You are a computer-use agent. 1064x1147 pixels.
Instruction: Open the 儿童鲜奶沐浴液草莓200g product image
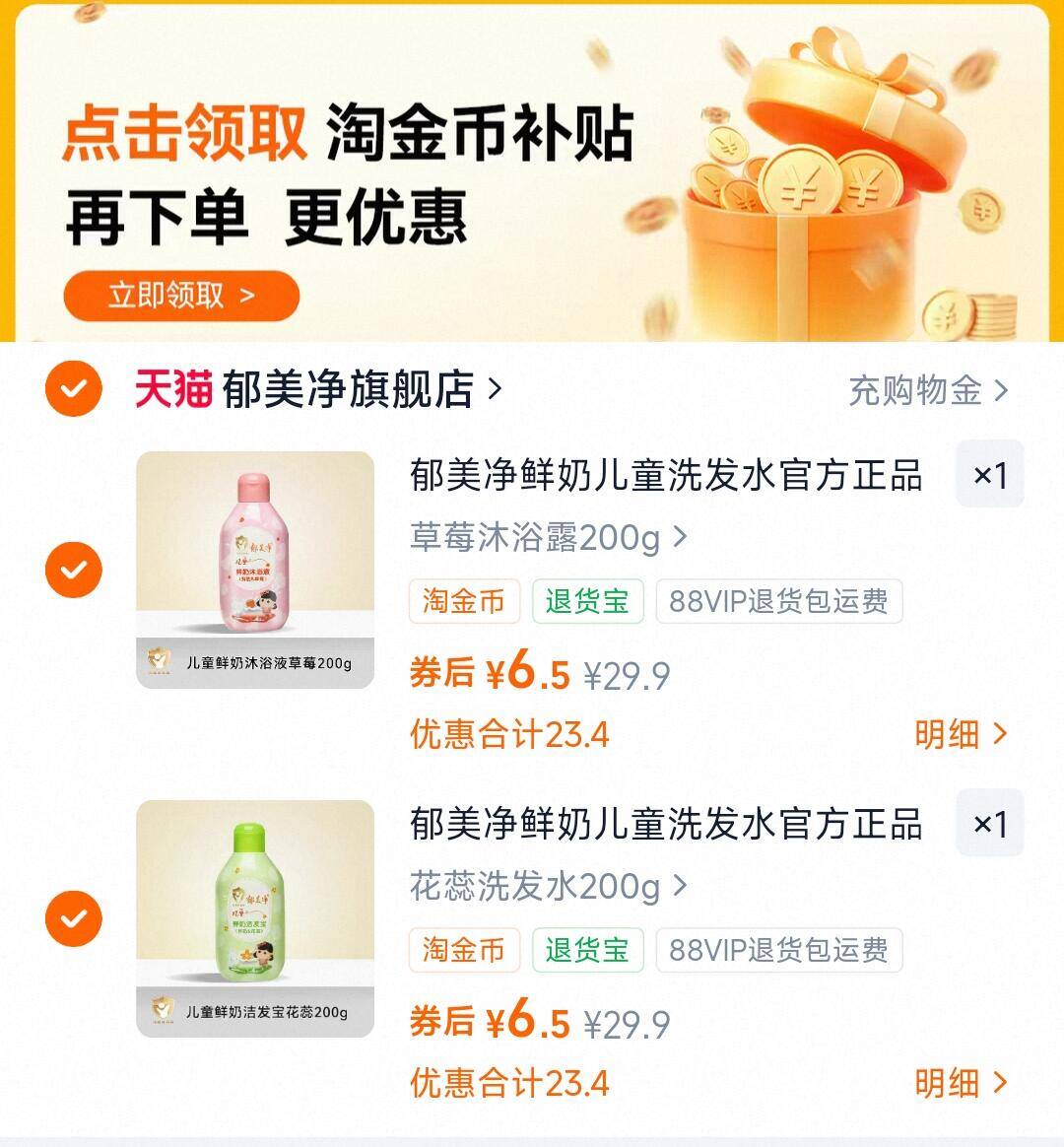pyautogui.click(x=255, y=570)
